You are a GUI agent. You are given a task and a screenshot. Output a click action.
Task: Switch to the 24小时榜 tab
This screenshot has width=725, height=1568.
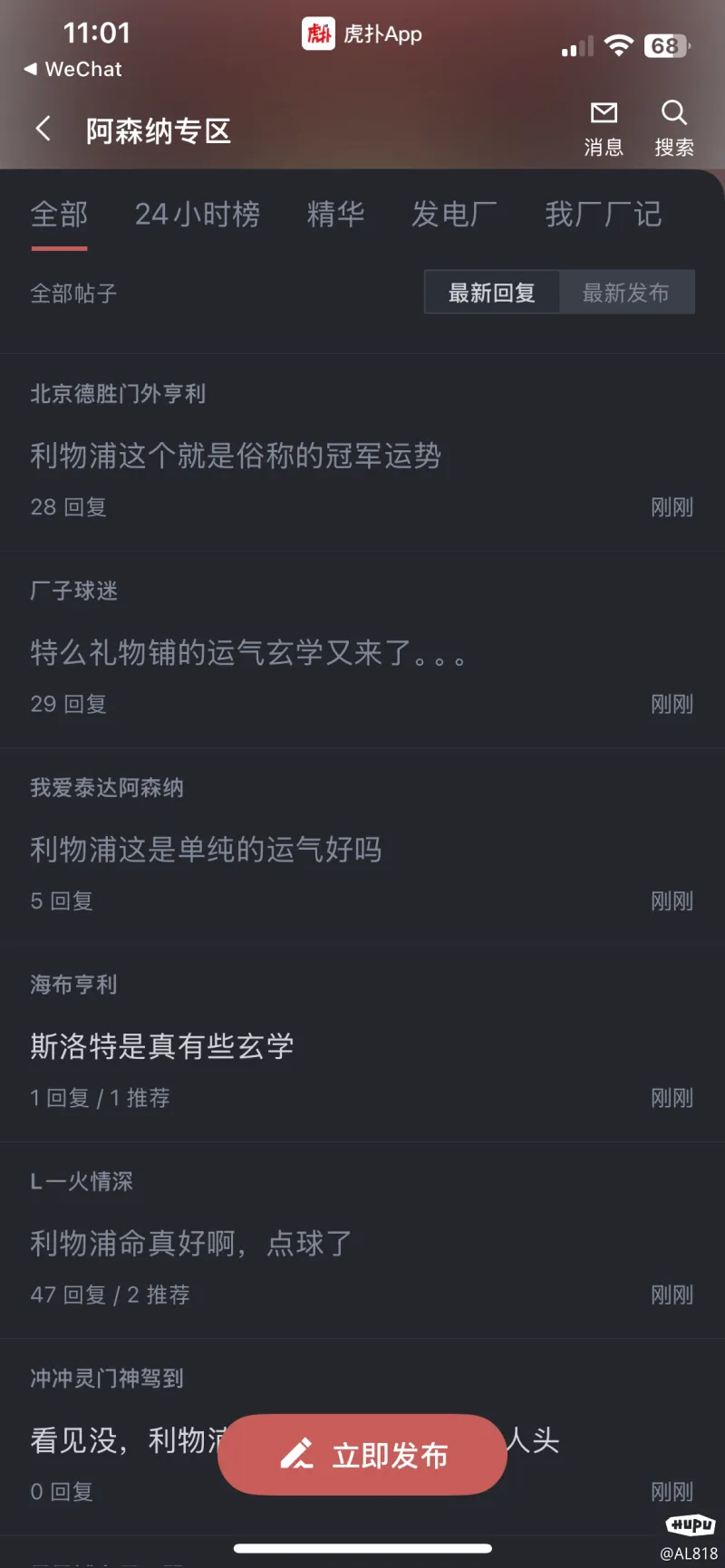coord(198,215)
